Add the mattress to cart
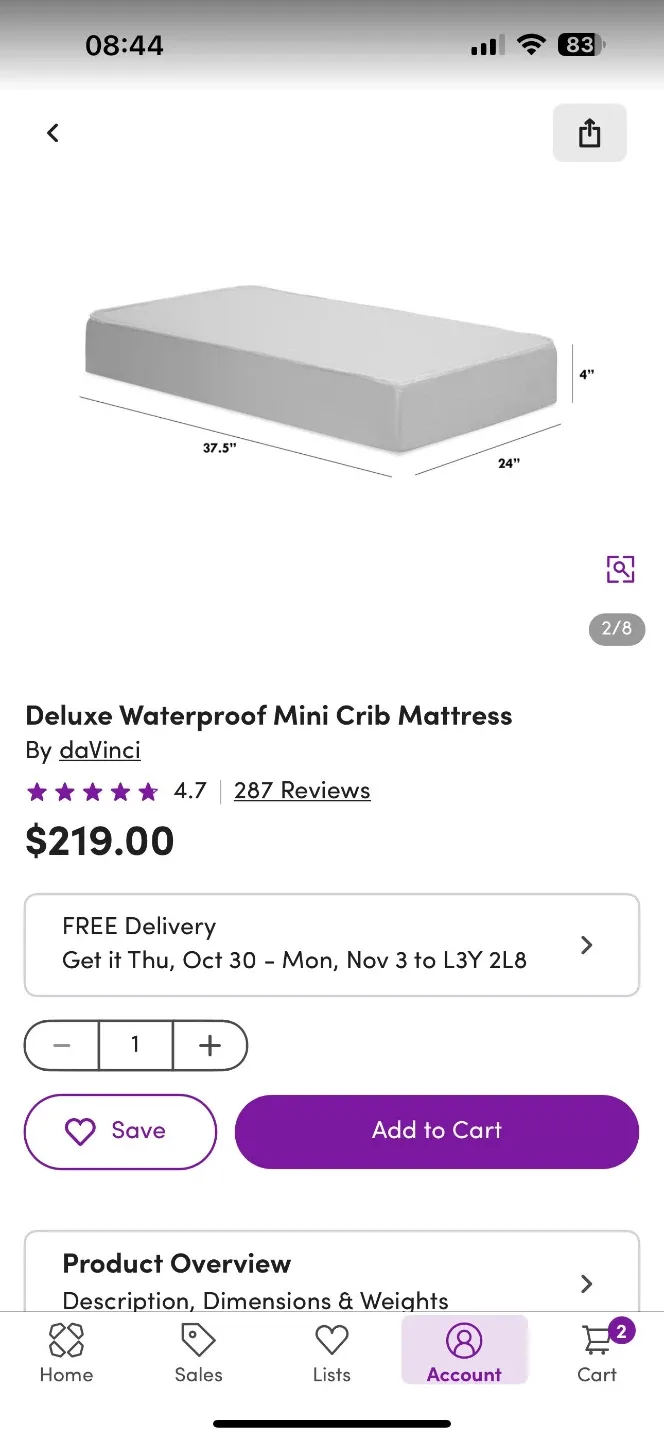 click(x=436, y=1131)
